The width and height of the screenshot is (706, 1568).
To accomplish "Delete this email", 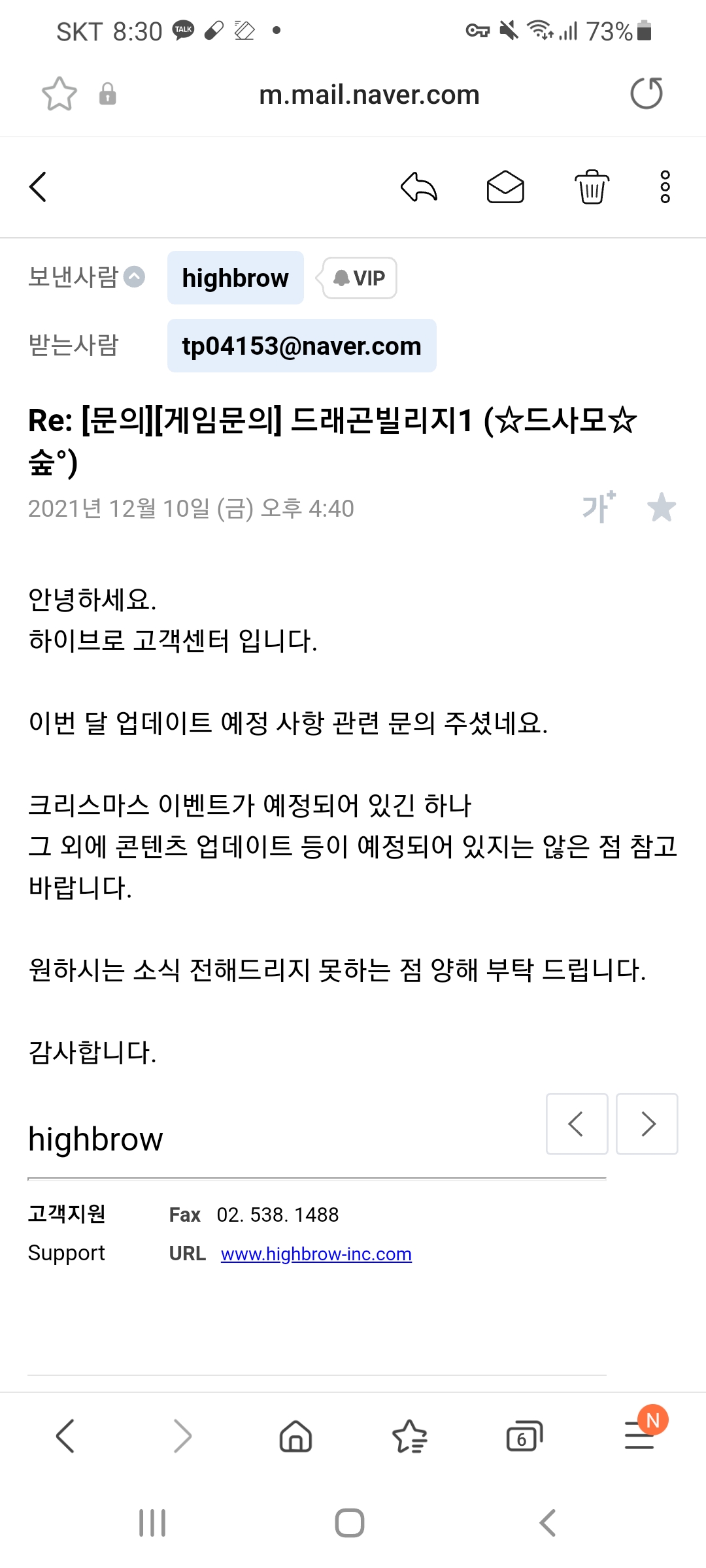I will coord(592,188).
